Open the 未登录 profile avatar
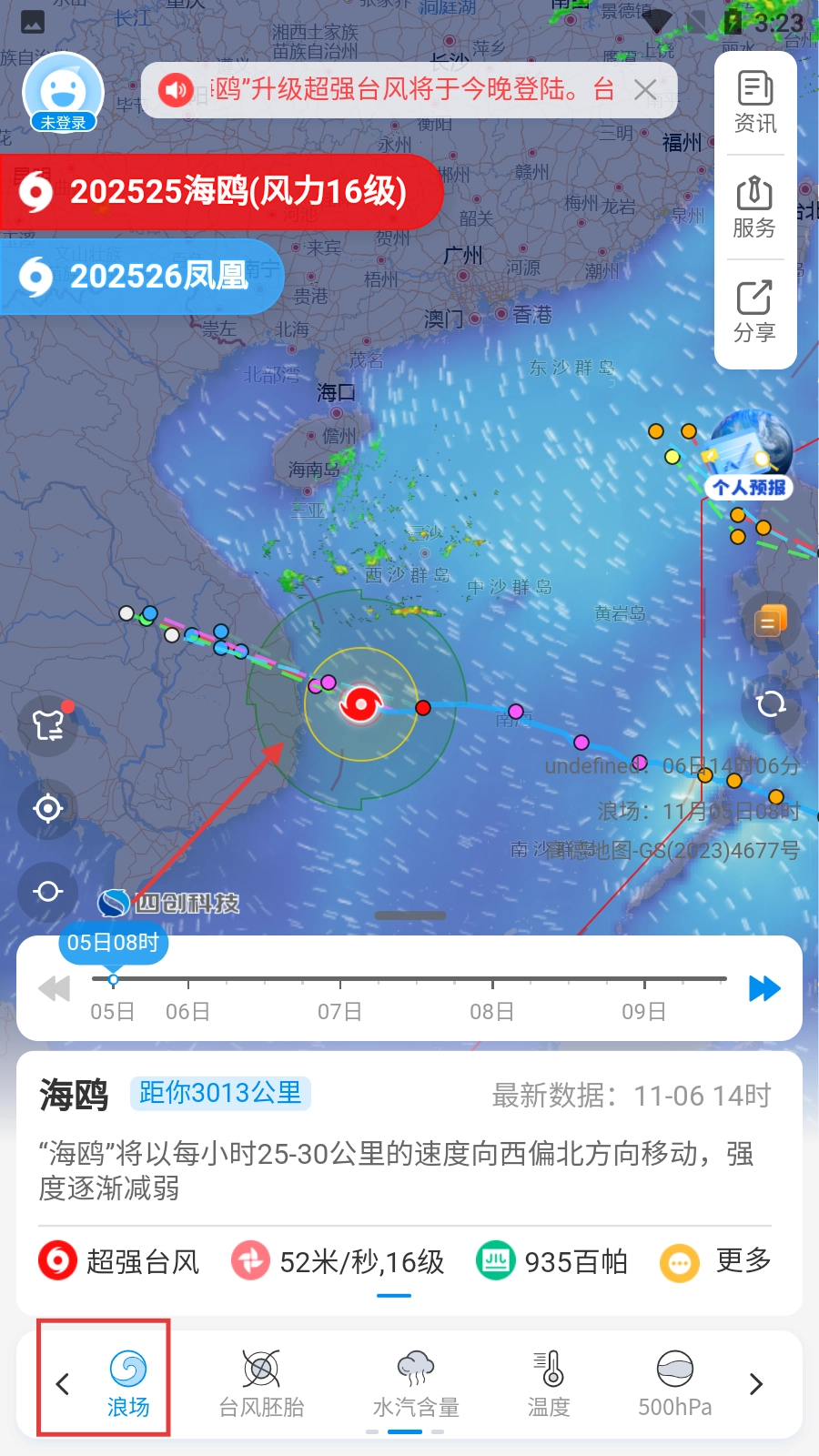This screenshot has height=1456, width=819. (x=63, y=93)
